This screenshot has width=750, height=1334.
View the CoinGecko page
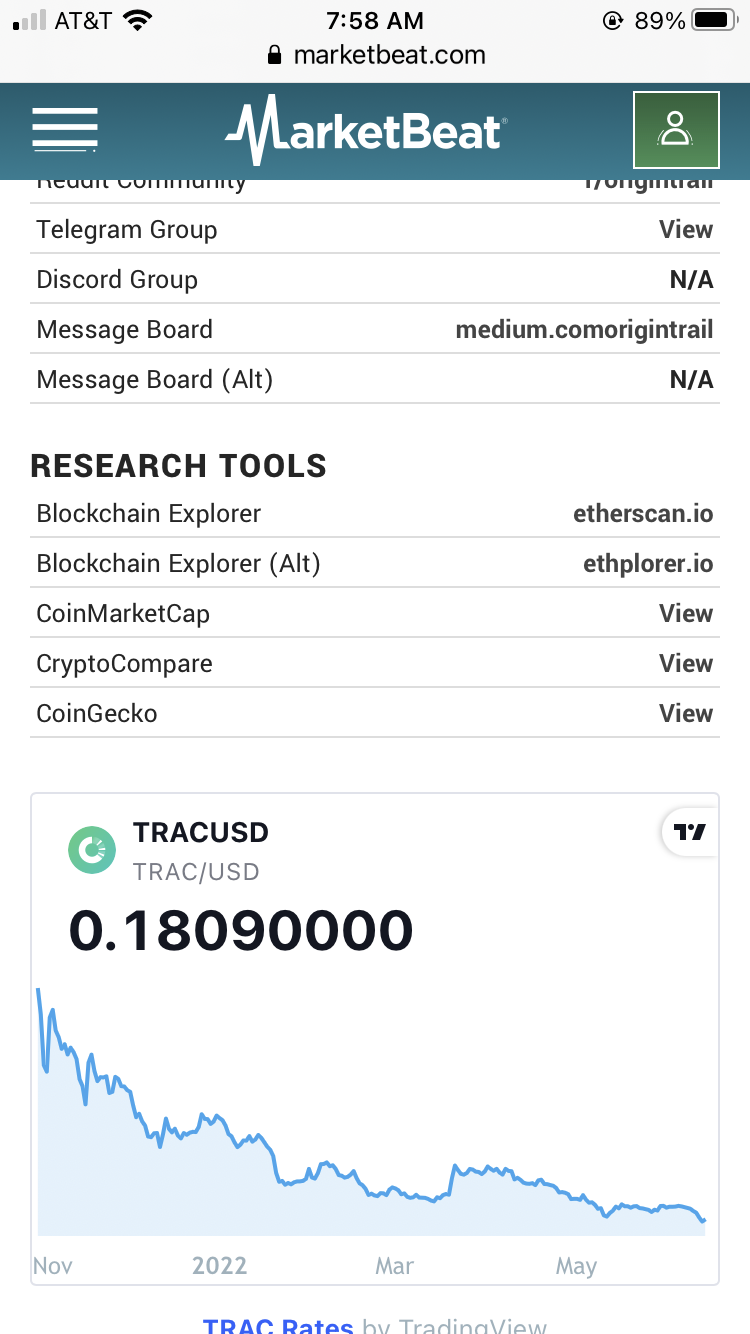(686, 713)
